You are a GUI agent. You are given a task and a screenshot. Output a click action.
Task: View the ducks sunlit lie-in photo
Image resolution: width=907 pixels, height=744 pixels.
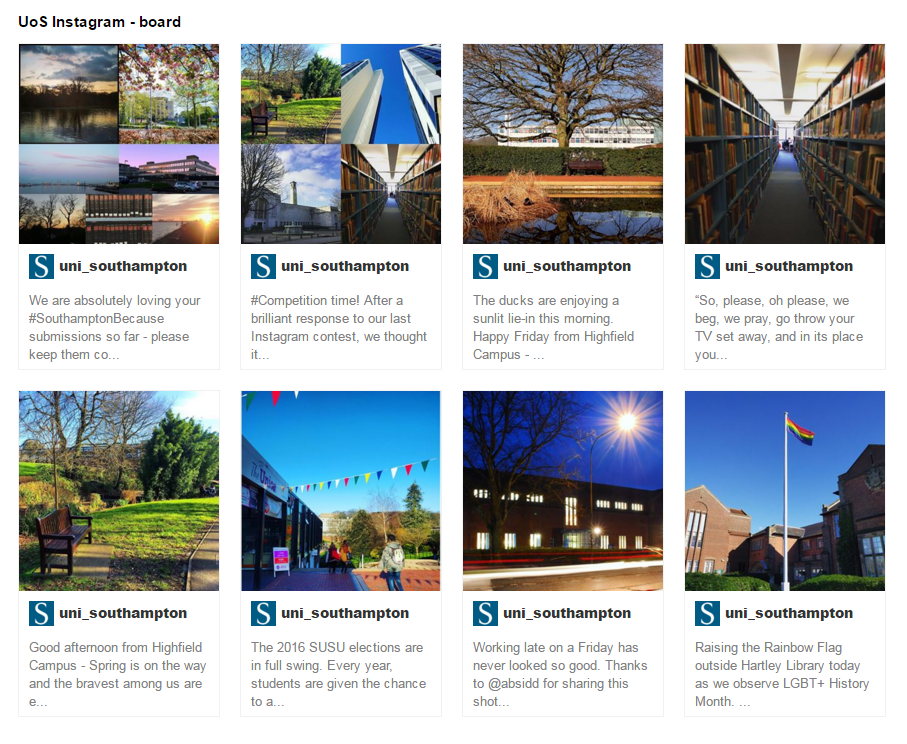tap(563, 144)
